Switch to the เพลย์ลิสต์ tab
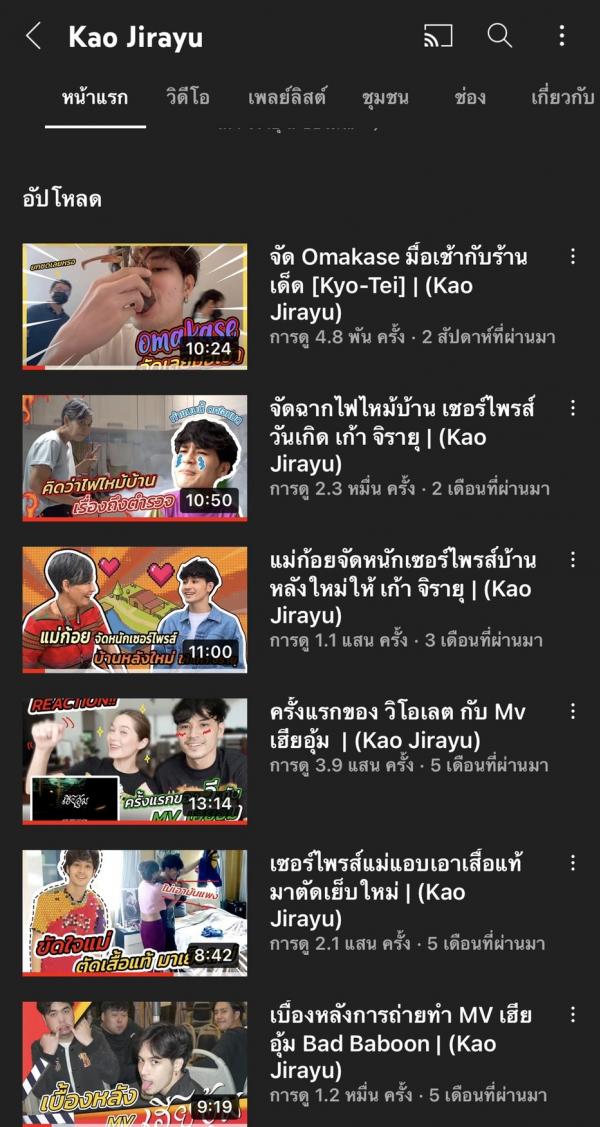The image size is (600, 1127). tap(287, 98)
